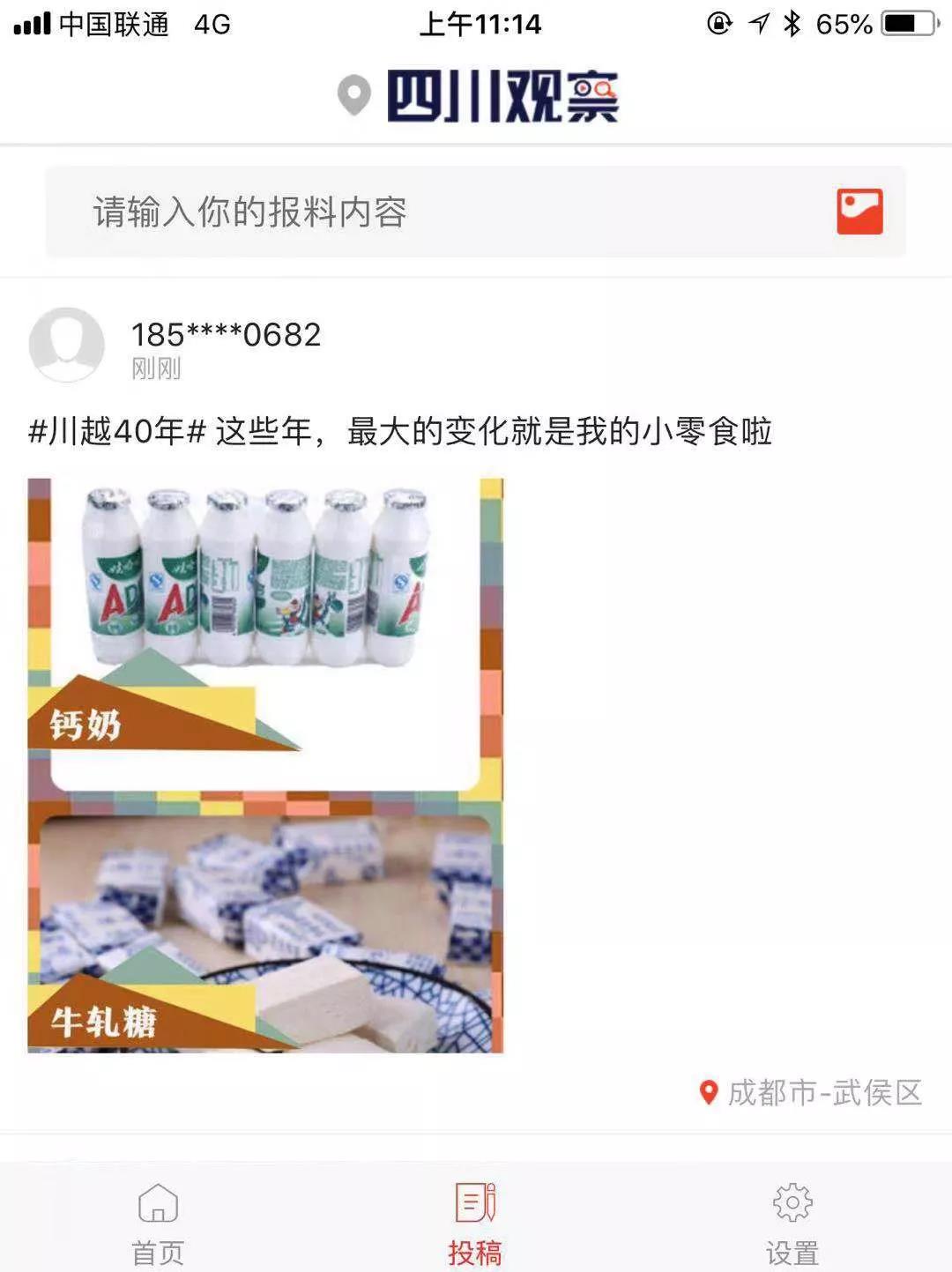Screen dimensions: 952x1272
Task: Open the location pin in the header
Action: coord(354,95)
